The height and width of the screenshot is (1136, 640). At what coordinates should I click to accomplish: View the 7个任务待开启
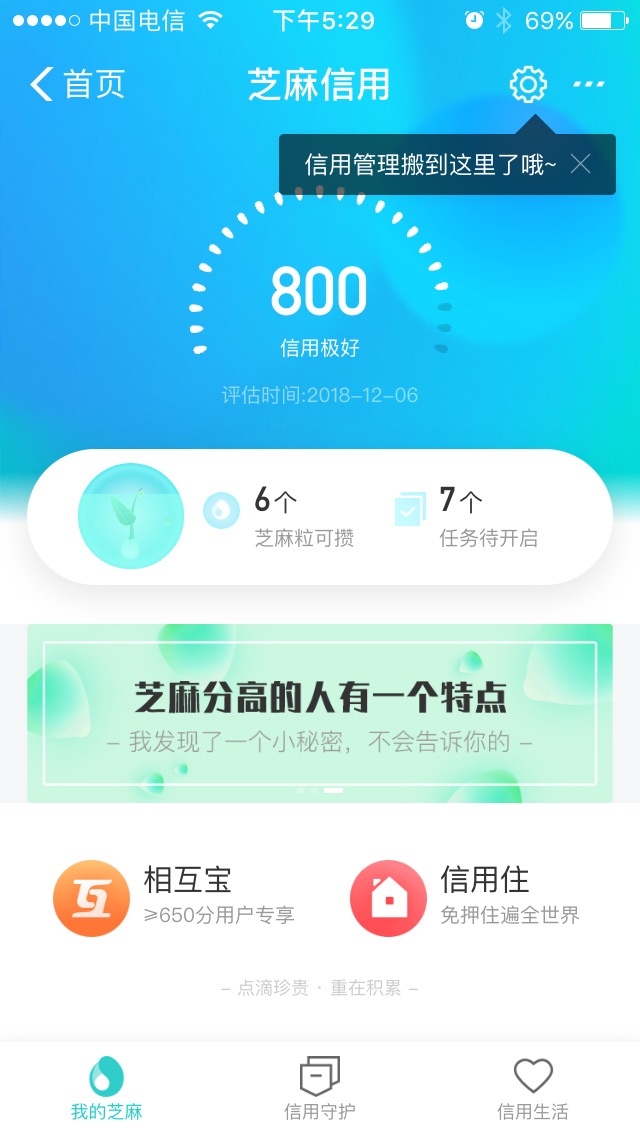tap(468, 515)
